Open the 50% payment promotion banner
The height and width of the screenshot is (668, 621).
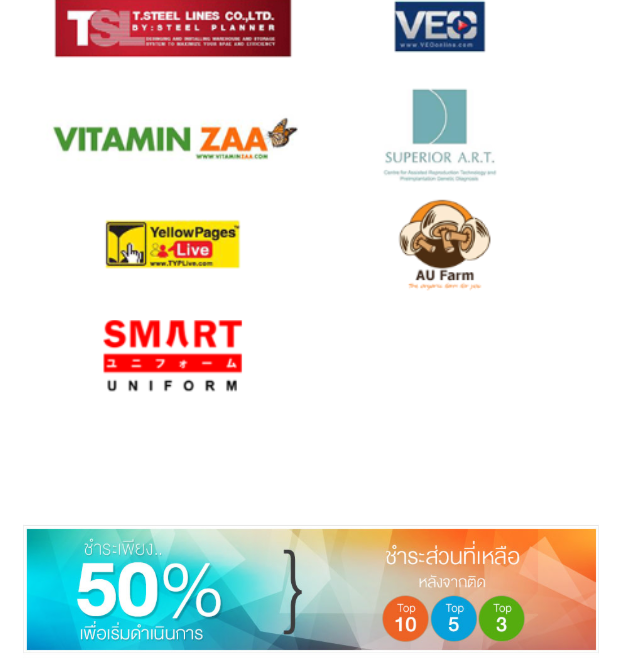click(310, 590)
